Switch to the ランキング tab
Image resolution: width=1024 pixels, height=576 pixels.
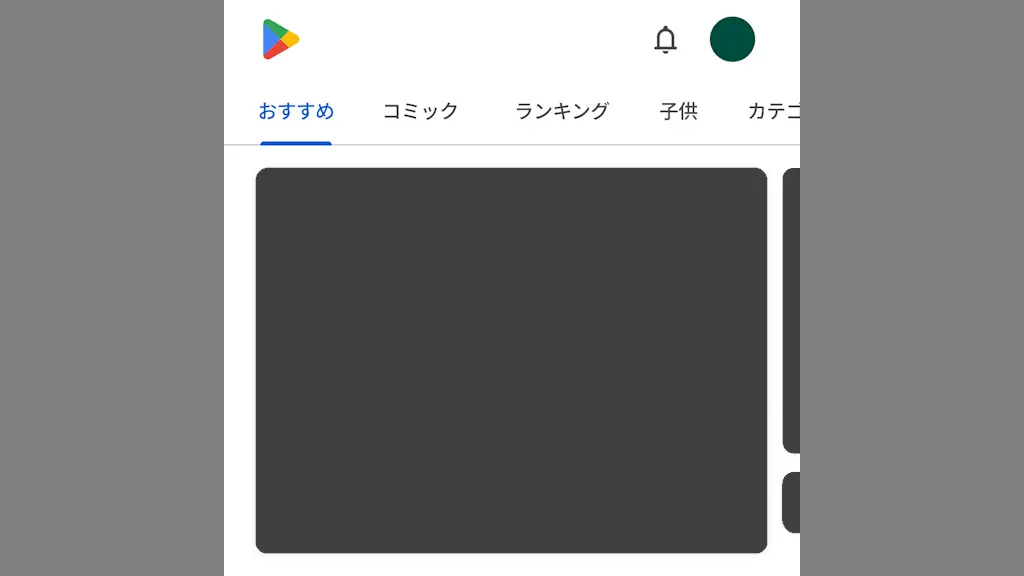point(561,111)
